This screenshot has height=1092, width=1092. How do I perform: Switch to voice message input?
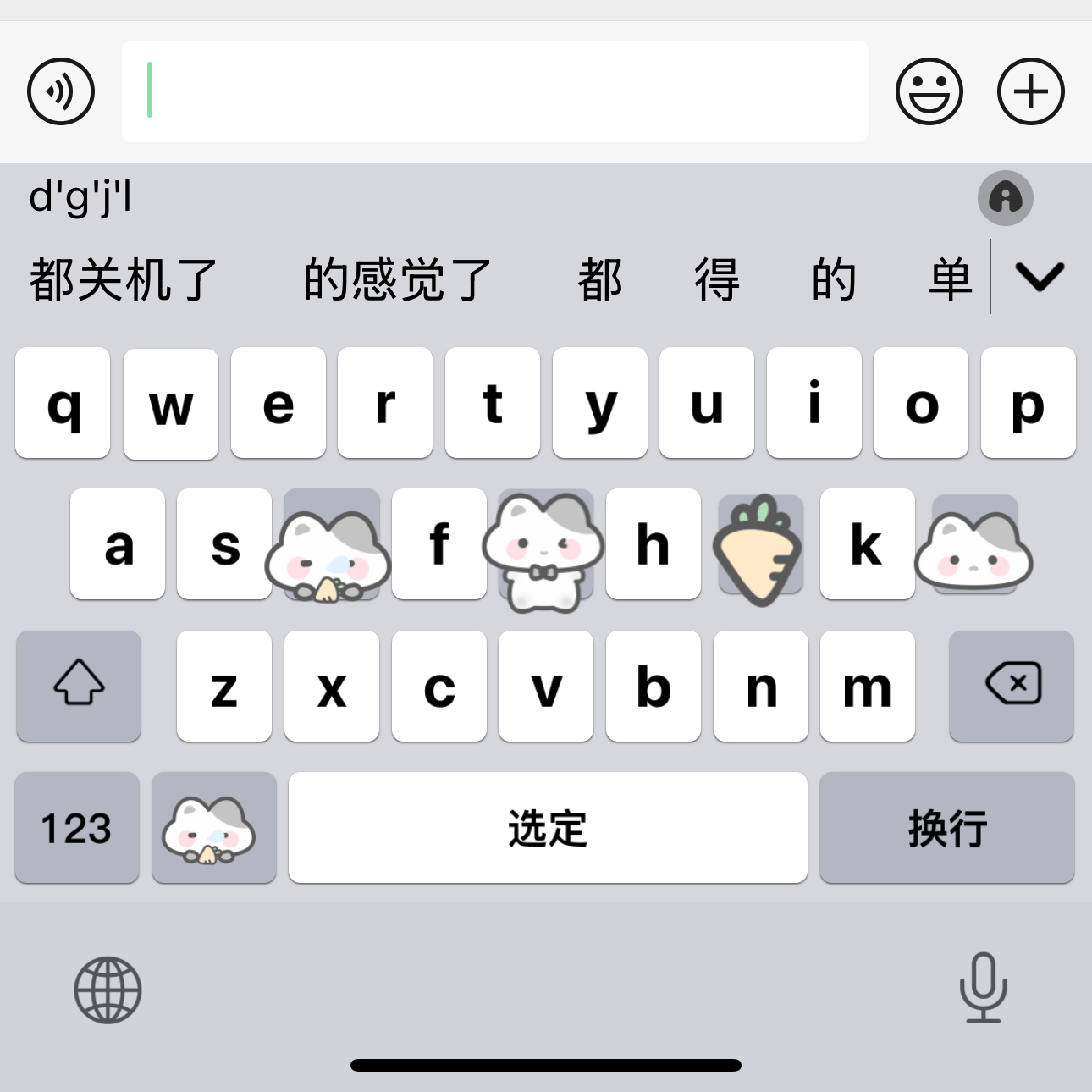click(x=61, y=91)
